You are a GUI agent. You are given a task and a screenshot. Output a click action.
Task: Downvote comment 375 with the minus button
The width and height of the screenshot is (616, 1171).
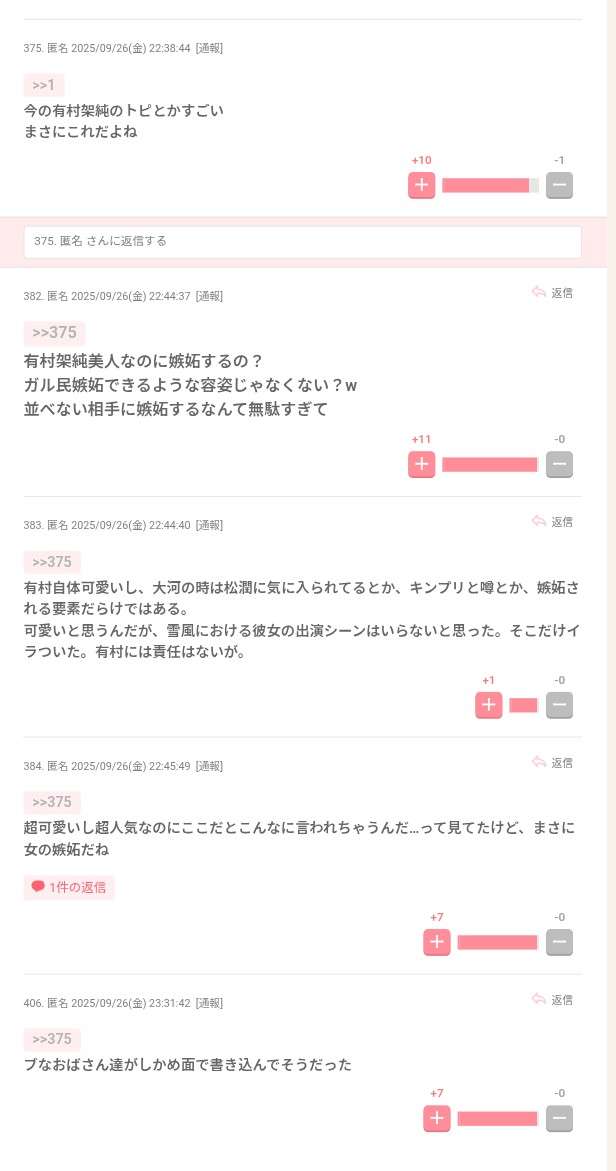click(x=559, y=185)
